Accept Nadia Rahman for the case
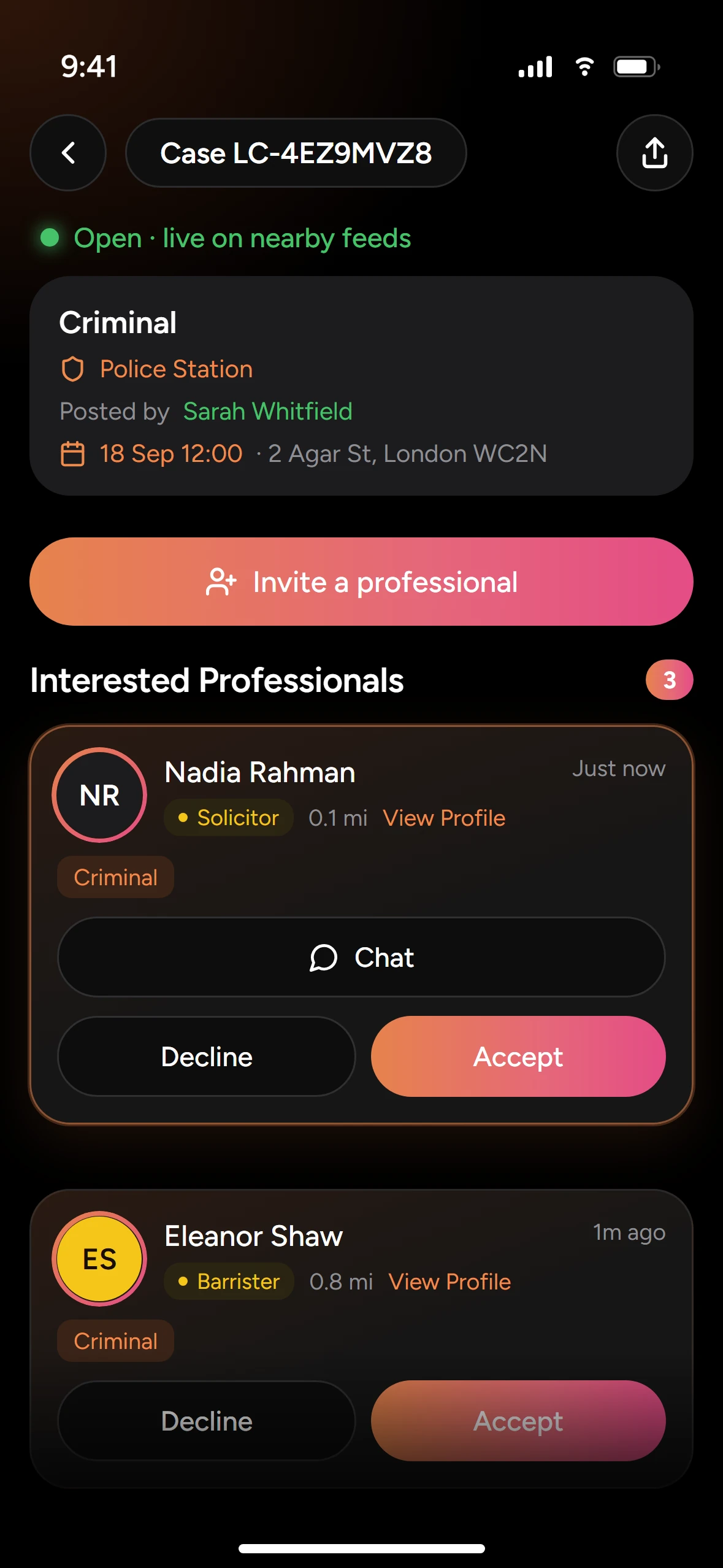Screen dimensions: 723x1568 (x=518, y=1056)
